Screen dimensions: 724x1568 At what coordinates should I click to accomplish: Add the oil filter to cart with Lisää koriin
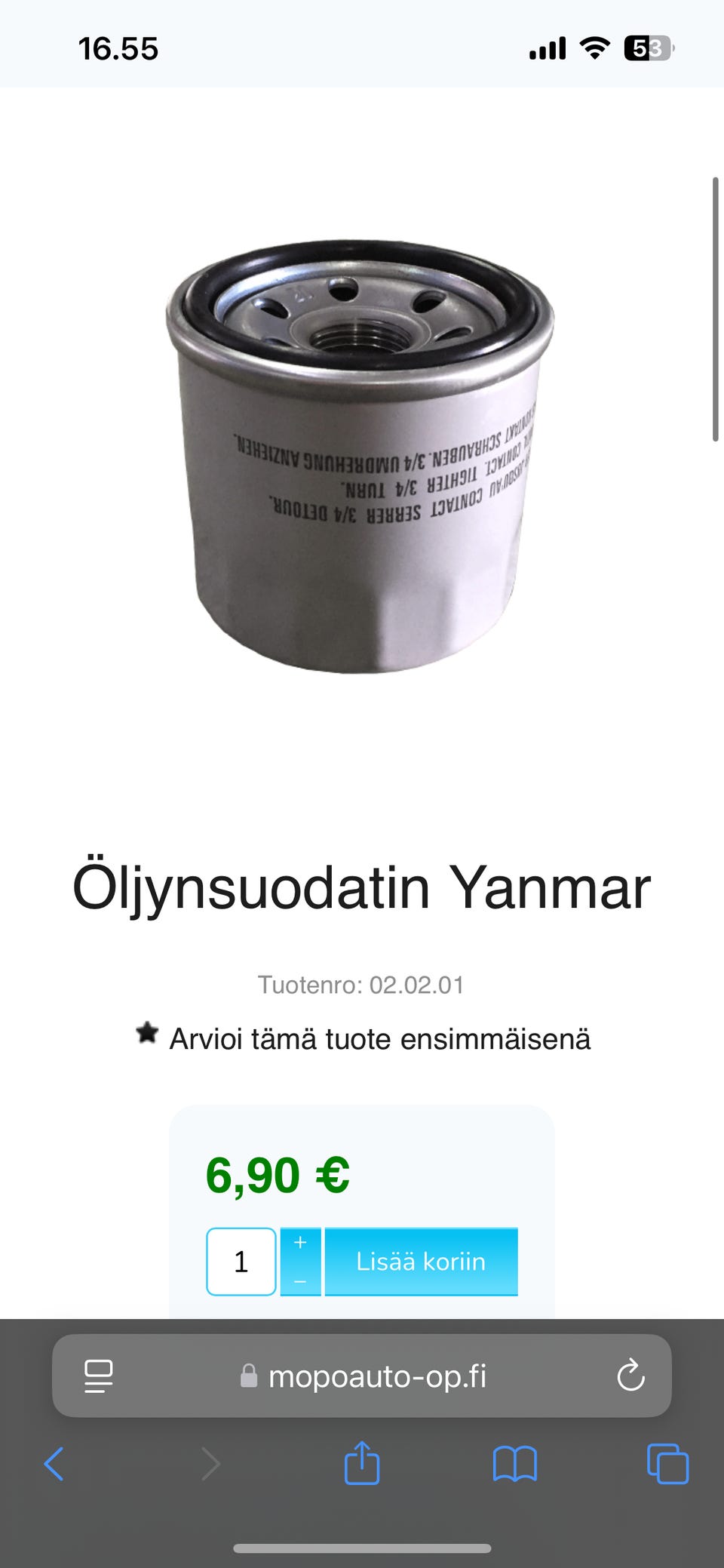coord(421,1262)
